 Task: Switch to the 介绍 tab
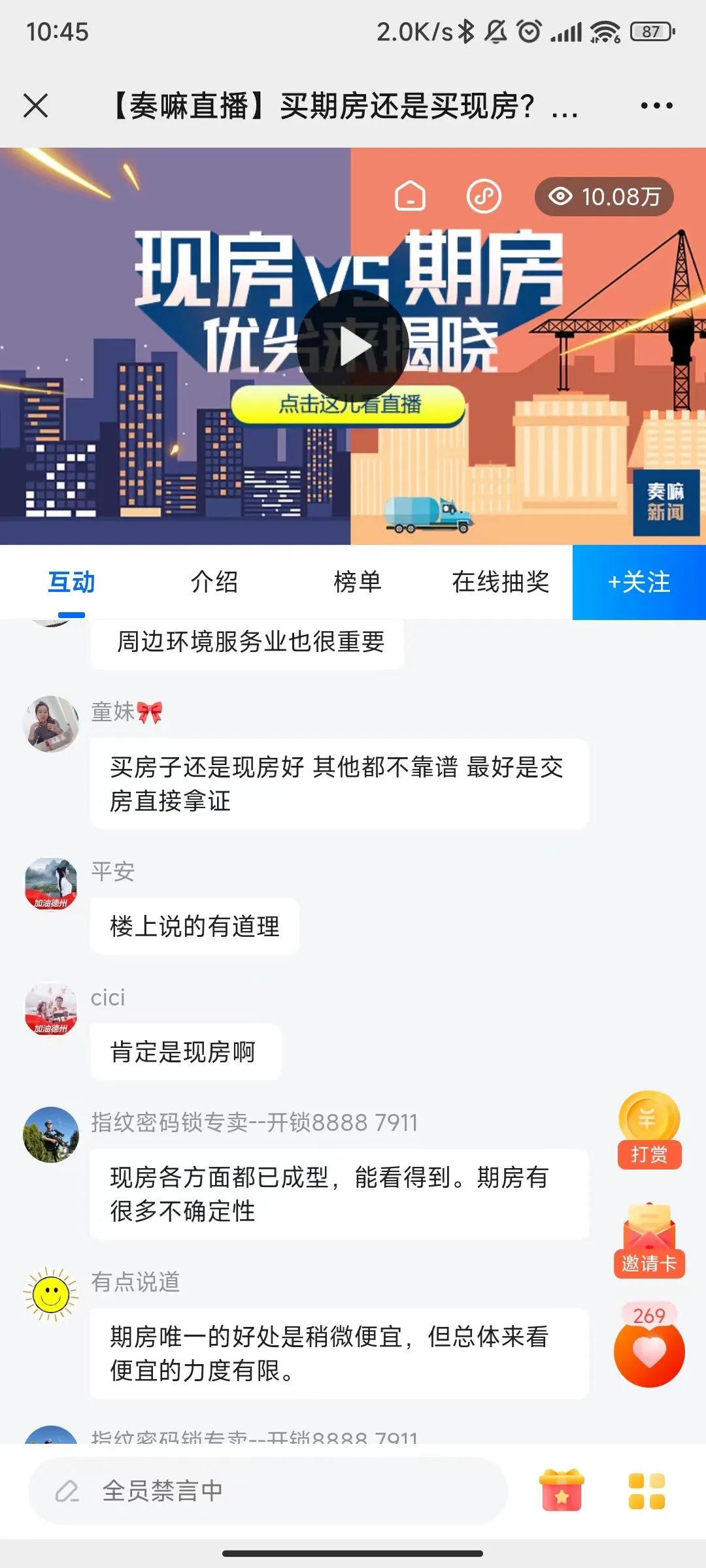(214, 582)
